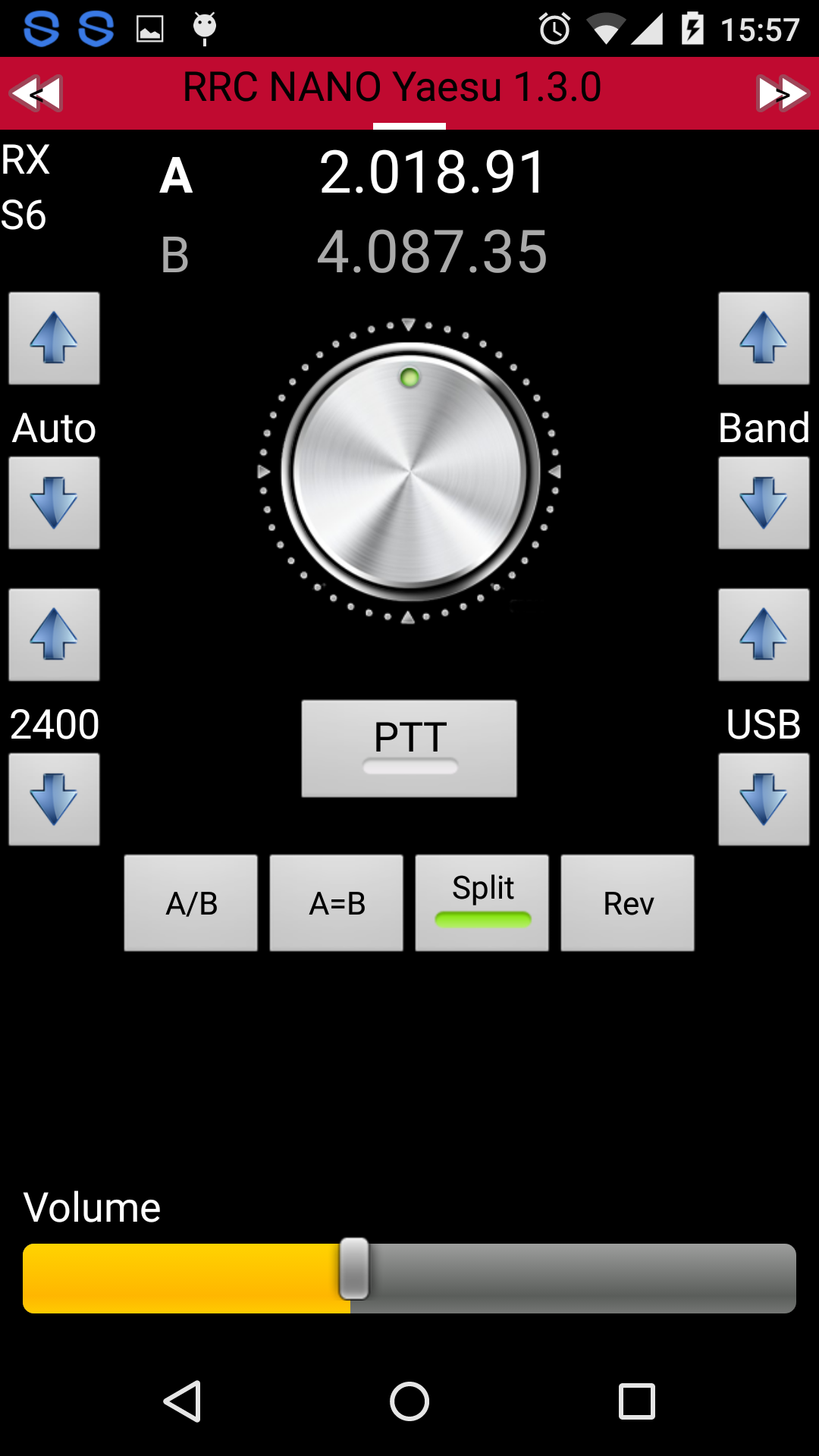Copy VFO A to B with A=B
819x1456 pixels.
337,903
